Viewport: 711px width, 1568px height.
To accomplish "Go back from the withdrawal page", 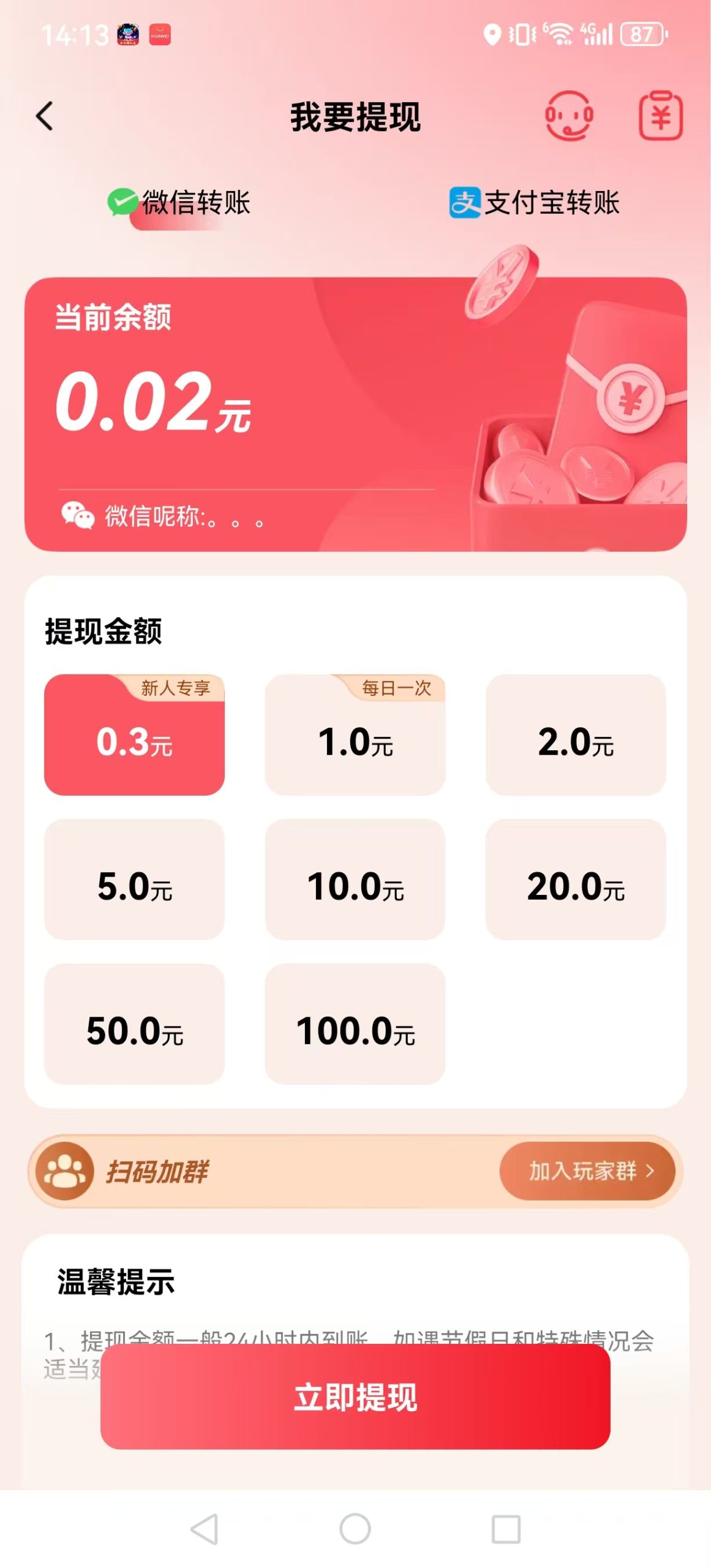I will tap(45, 116).
